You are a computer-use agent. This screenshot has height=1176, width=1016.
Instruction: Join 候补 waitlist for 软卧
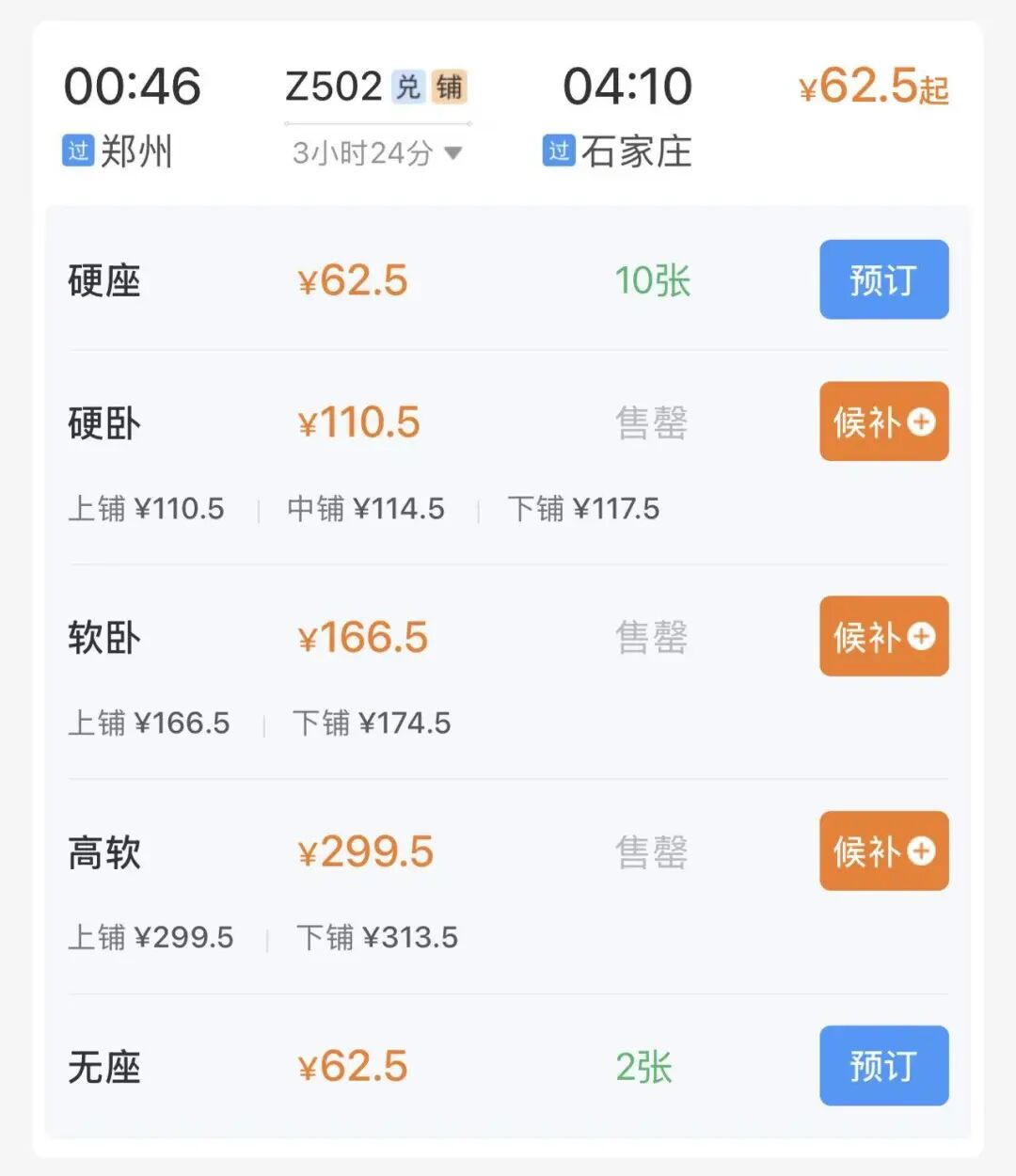pyautogui.click(x=883, y=636)
